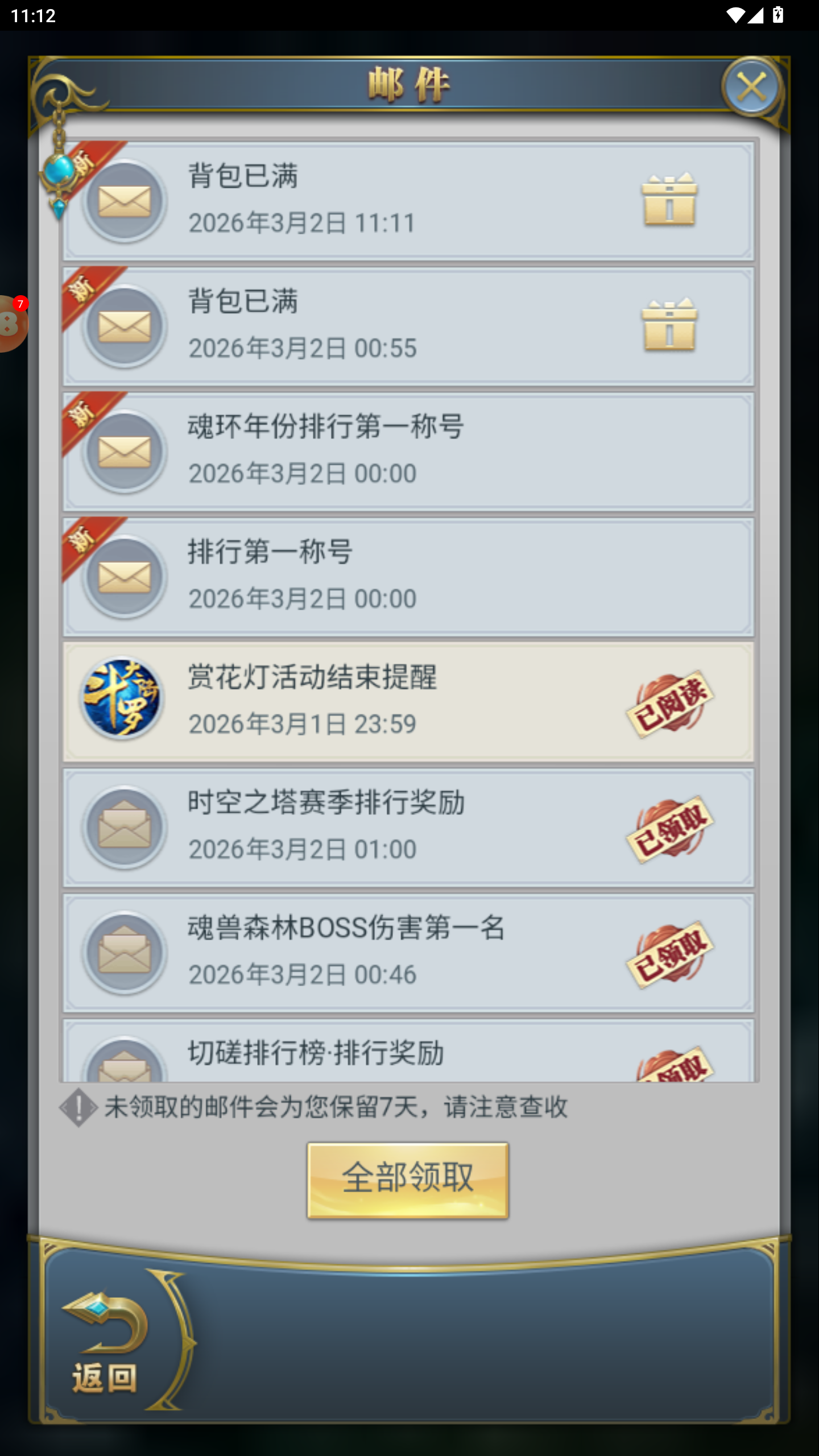Image resolution: width=819 pixels, height=1456 pixels.
Task: Open floating icon with 7 badge
Action: [x=11, y=323]
